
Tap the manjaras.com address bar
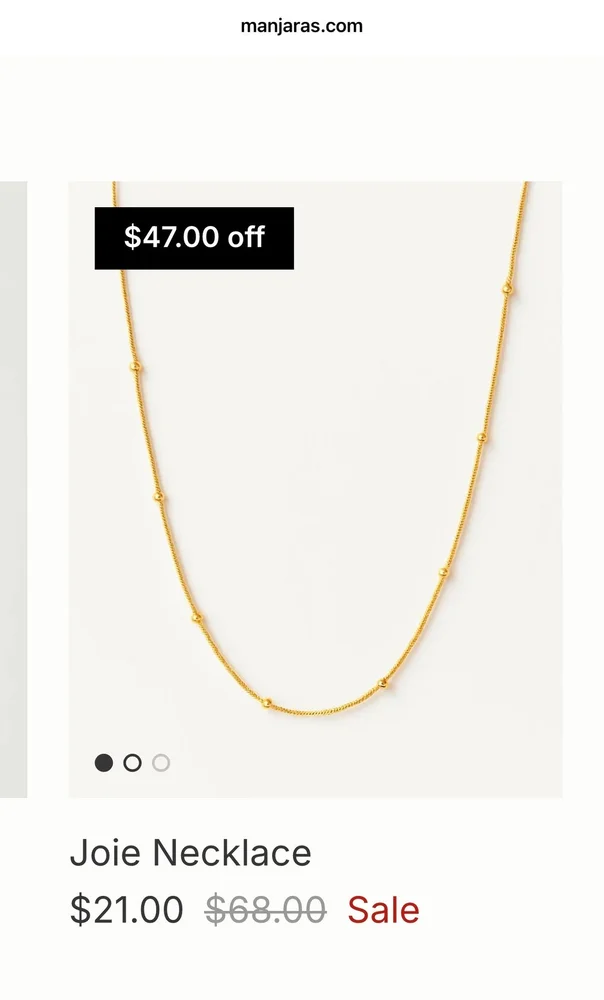tap(302, 26)
